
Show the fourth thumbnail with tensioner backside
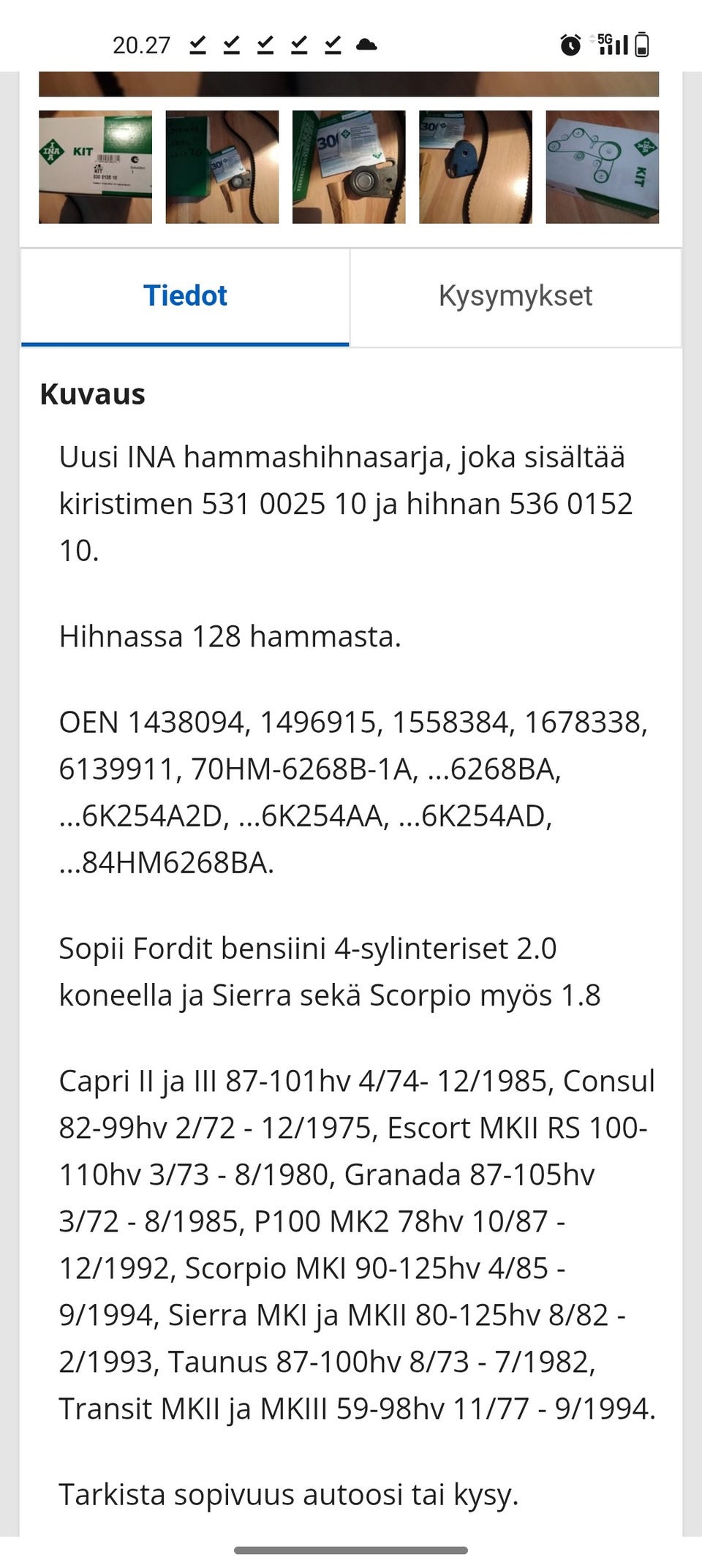point(475,167)
